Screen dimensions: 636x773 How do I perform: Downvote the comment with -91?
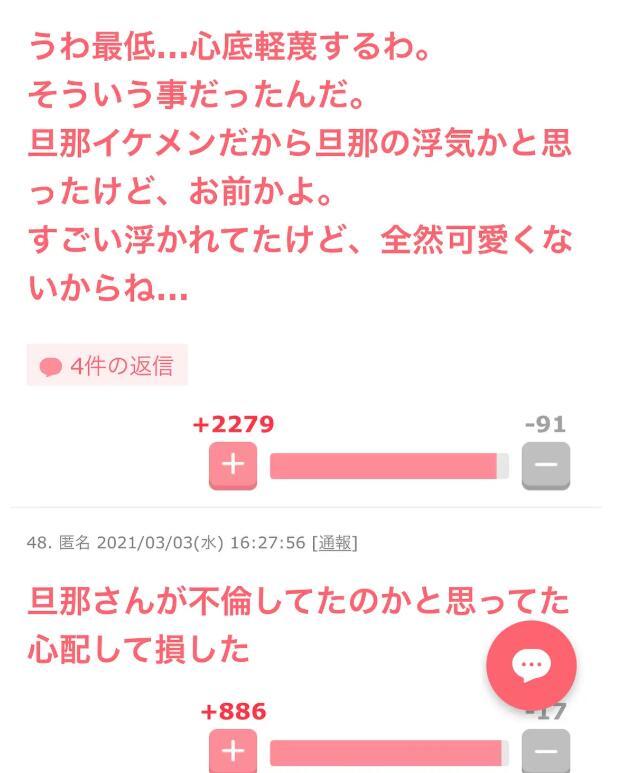545,465
